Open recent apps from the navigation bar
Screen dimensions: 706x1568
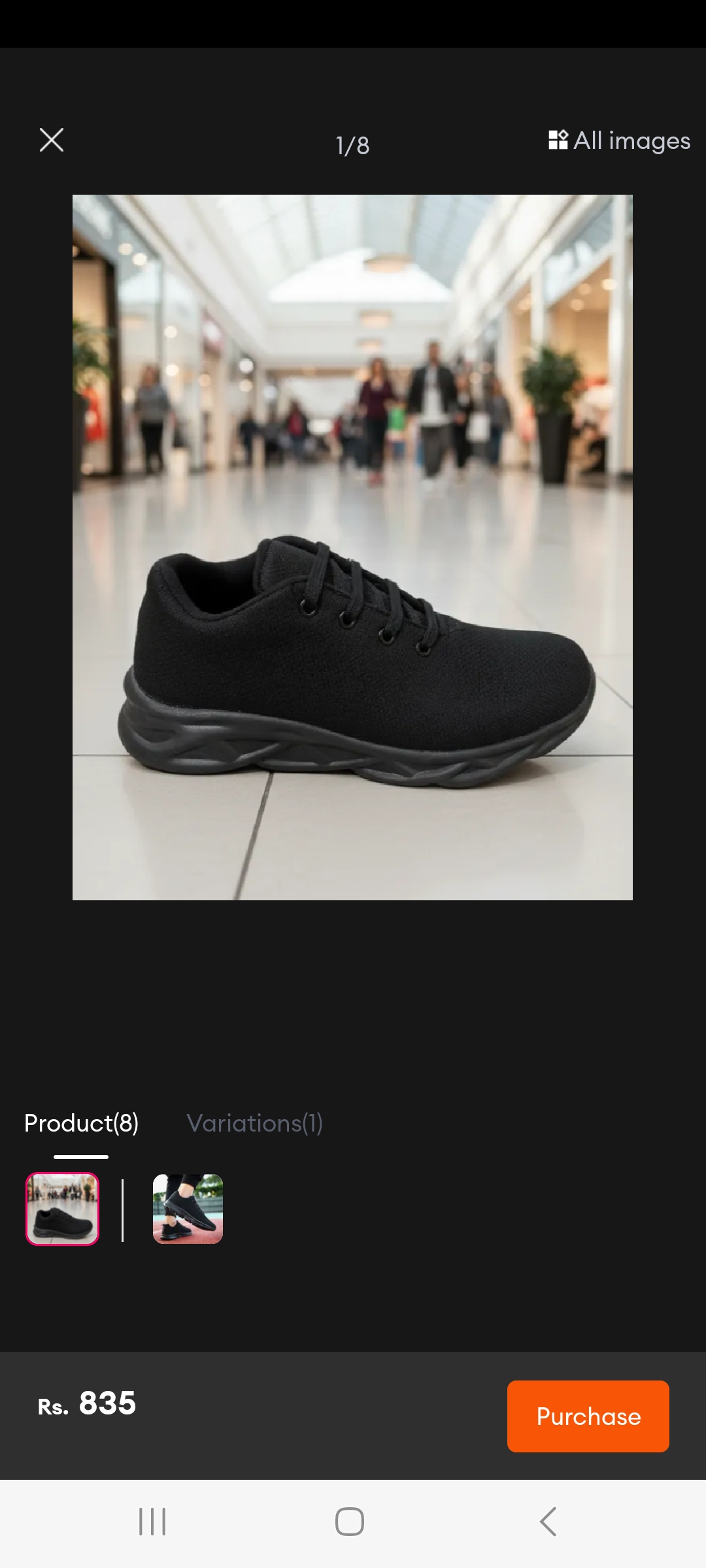pos(152,1522)
